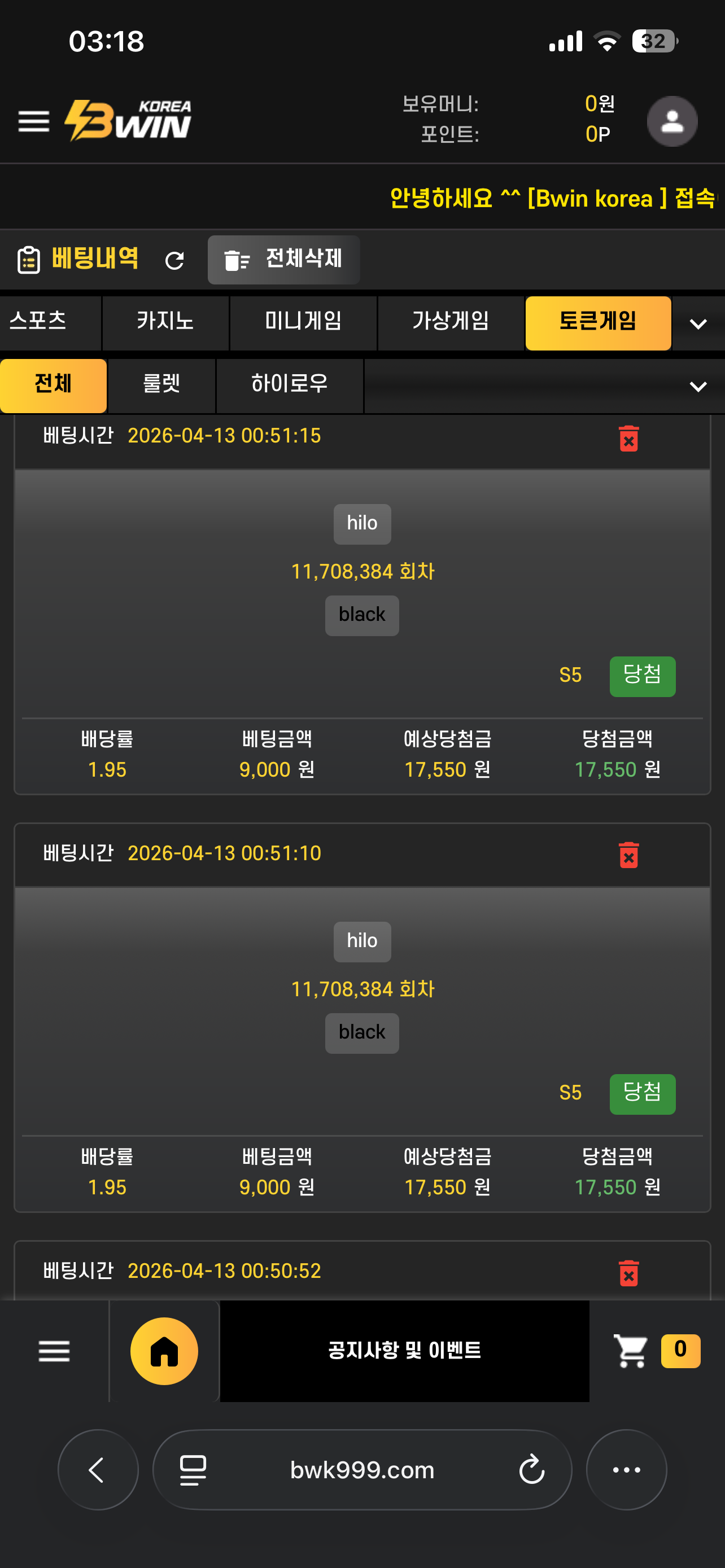This screenshot has width=725, height=1568.
Task: Open the betting cart
Action: click(x=631, y=1351)
